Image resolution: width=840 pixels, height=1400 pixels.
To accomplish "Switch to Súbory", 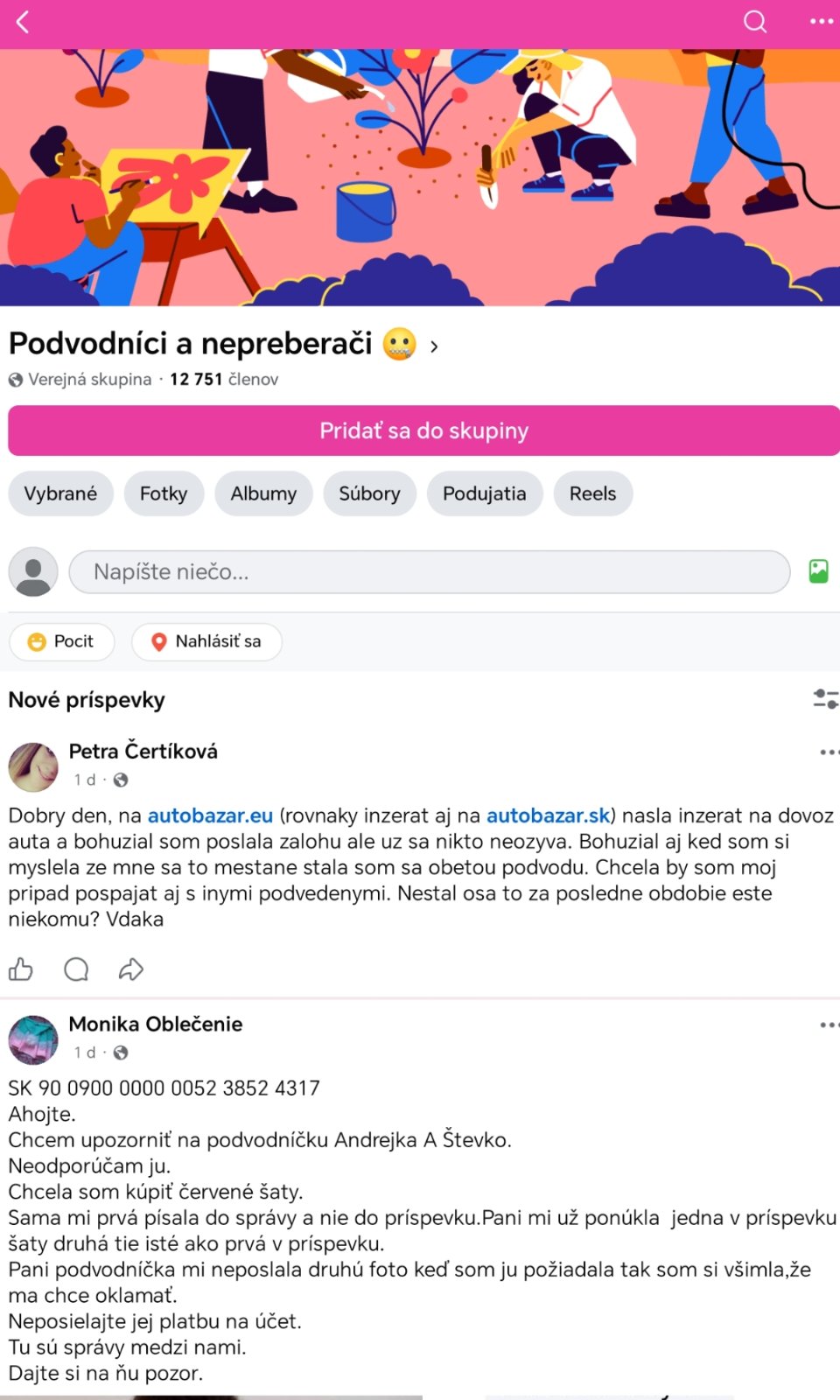I will 369,493.
